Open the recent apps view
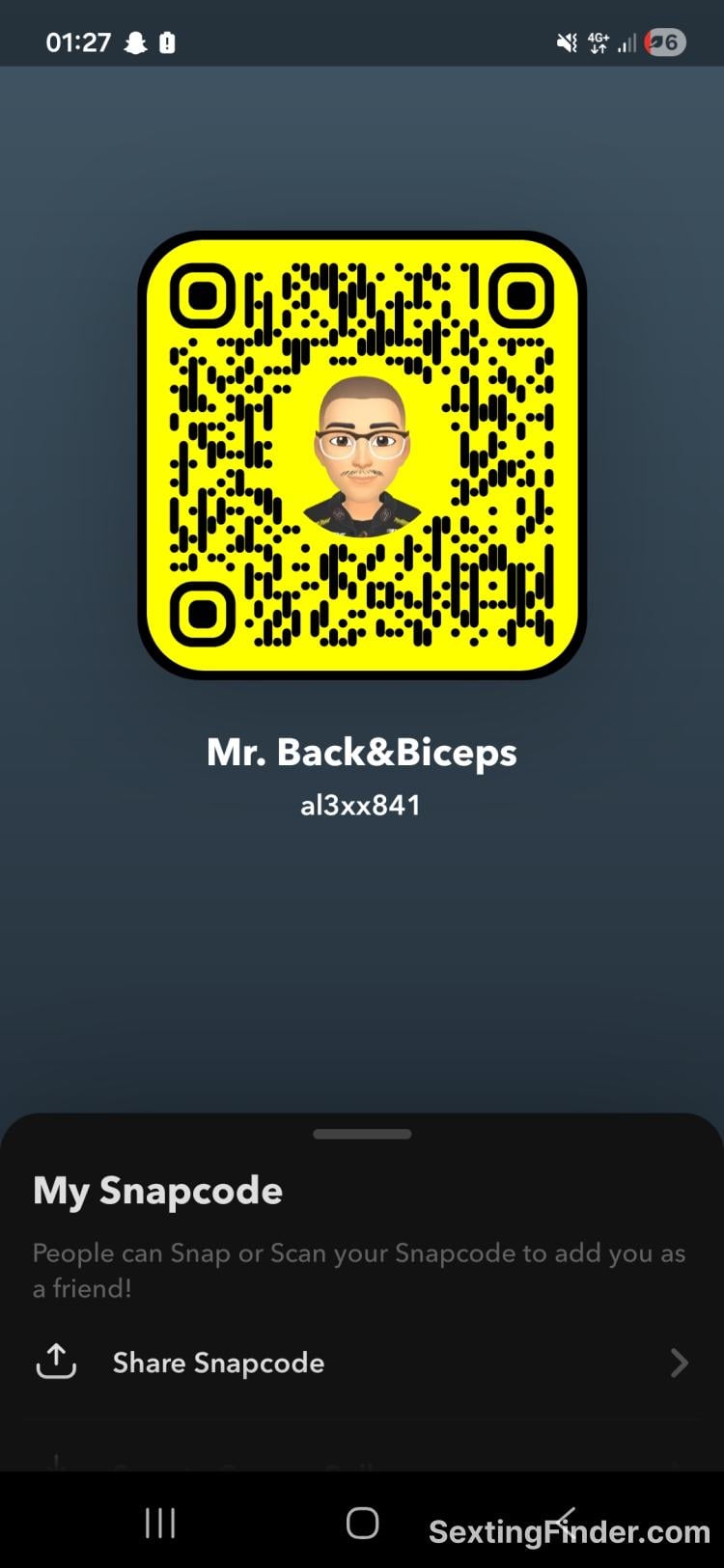This screenshot has width=724, height=1568. click(x=160, y=1524)
